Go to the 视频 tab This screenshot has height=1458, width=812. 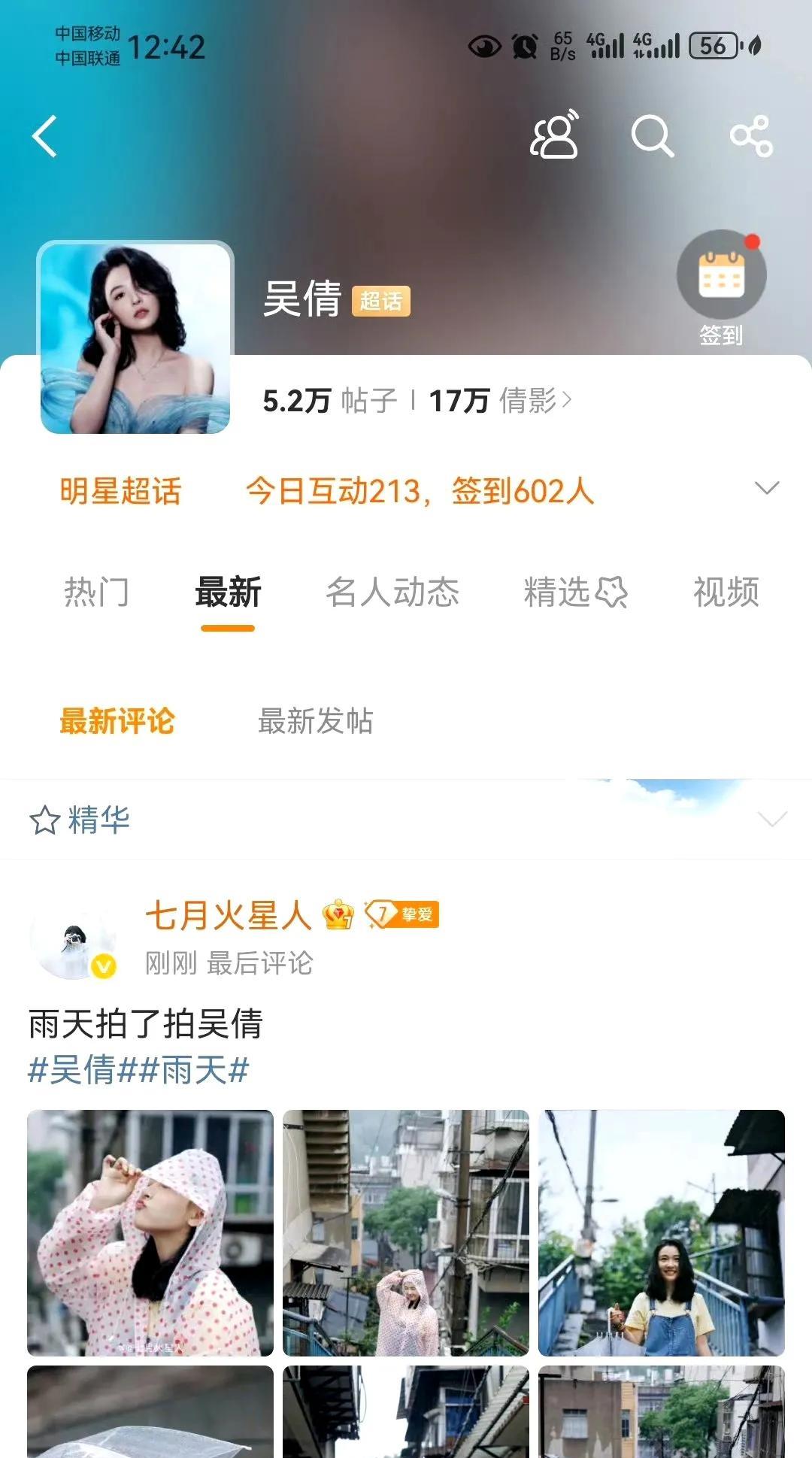(726, 592)
